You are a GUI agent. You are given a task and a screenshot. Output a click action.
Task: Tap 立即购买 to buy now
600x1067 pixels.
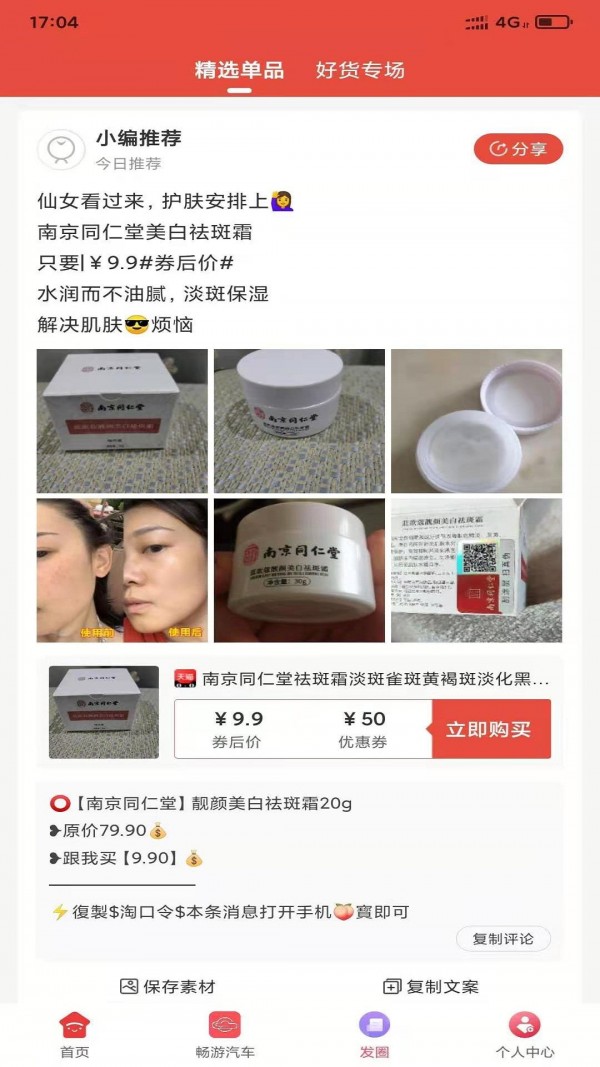coord(490,729)
